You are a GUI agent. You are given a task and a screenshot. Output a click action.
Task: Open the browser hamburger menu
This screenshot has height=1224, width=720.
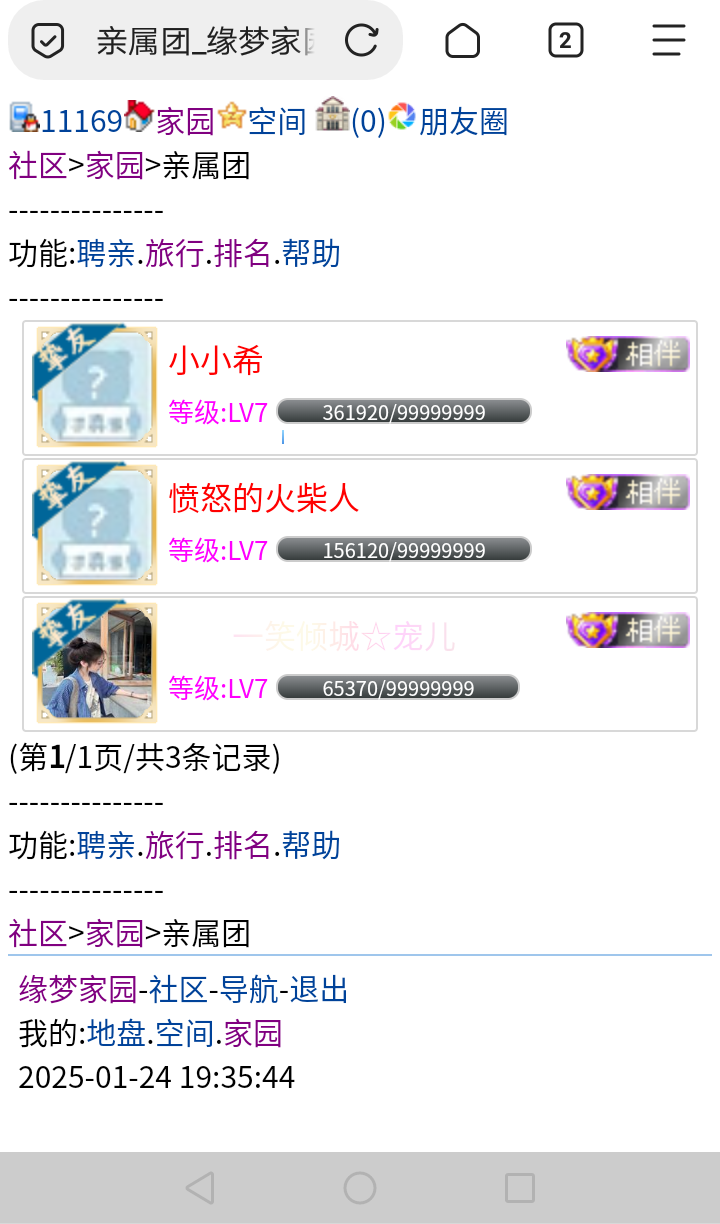coord(668,41)
